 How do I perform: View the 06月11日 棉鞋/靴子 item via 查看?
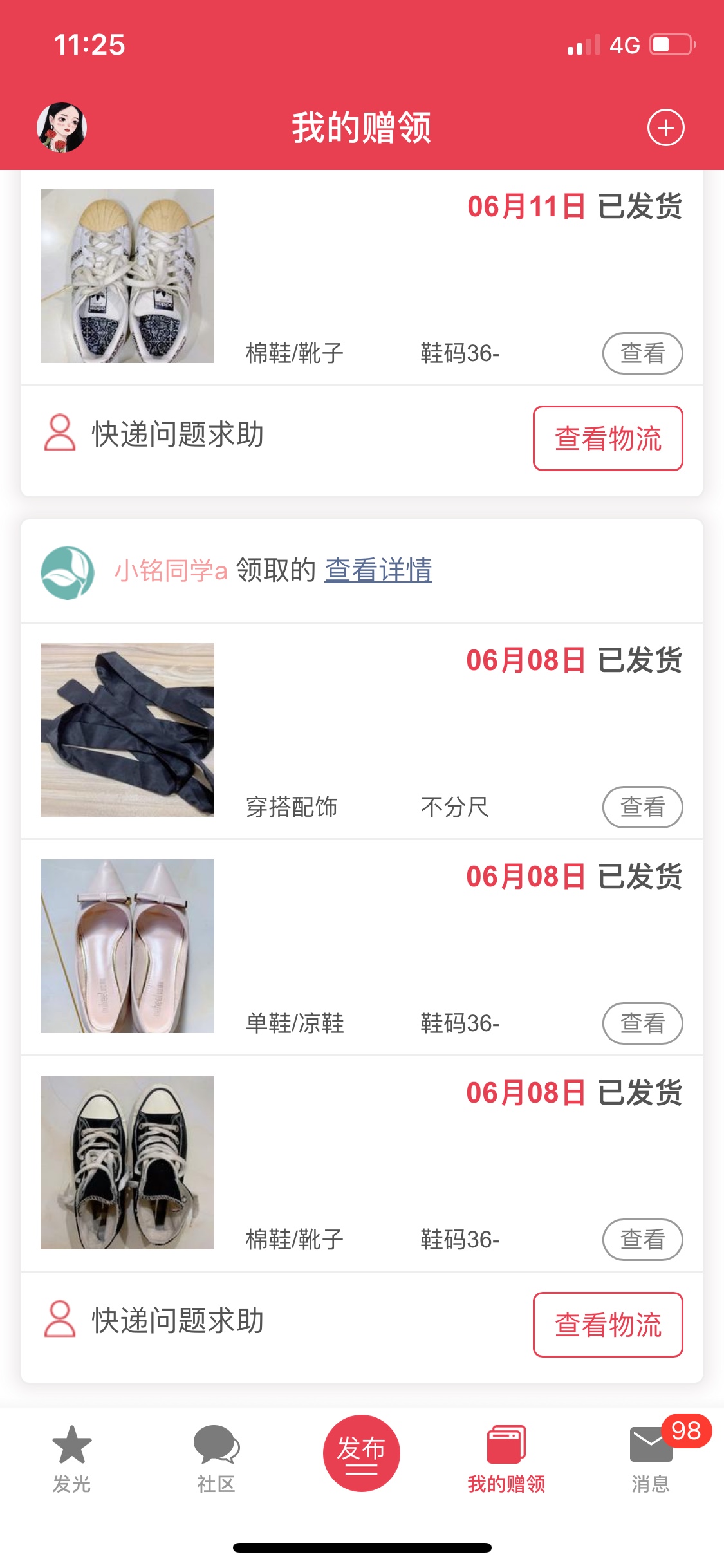(x=642, y=353)
